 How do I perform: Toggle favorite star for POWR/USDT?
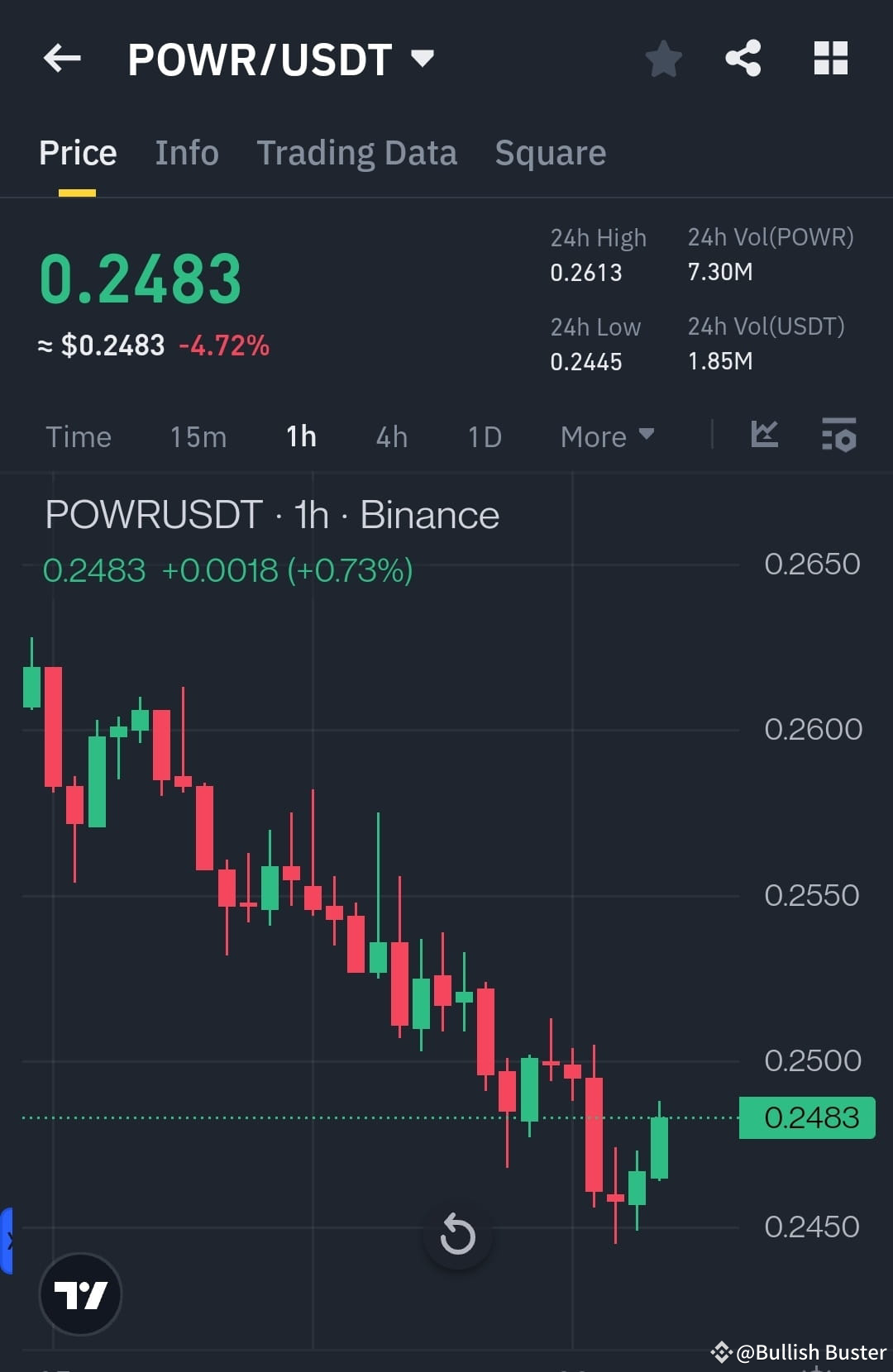tap(664, 58)
